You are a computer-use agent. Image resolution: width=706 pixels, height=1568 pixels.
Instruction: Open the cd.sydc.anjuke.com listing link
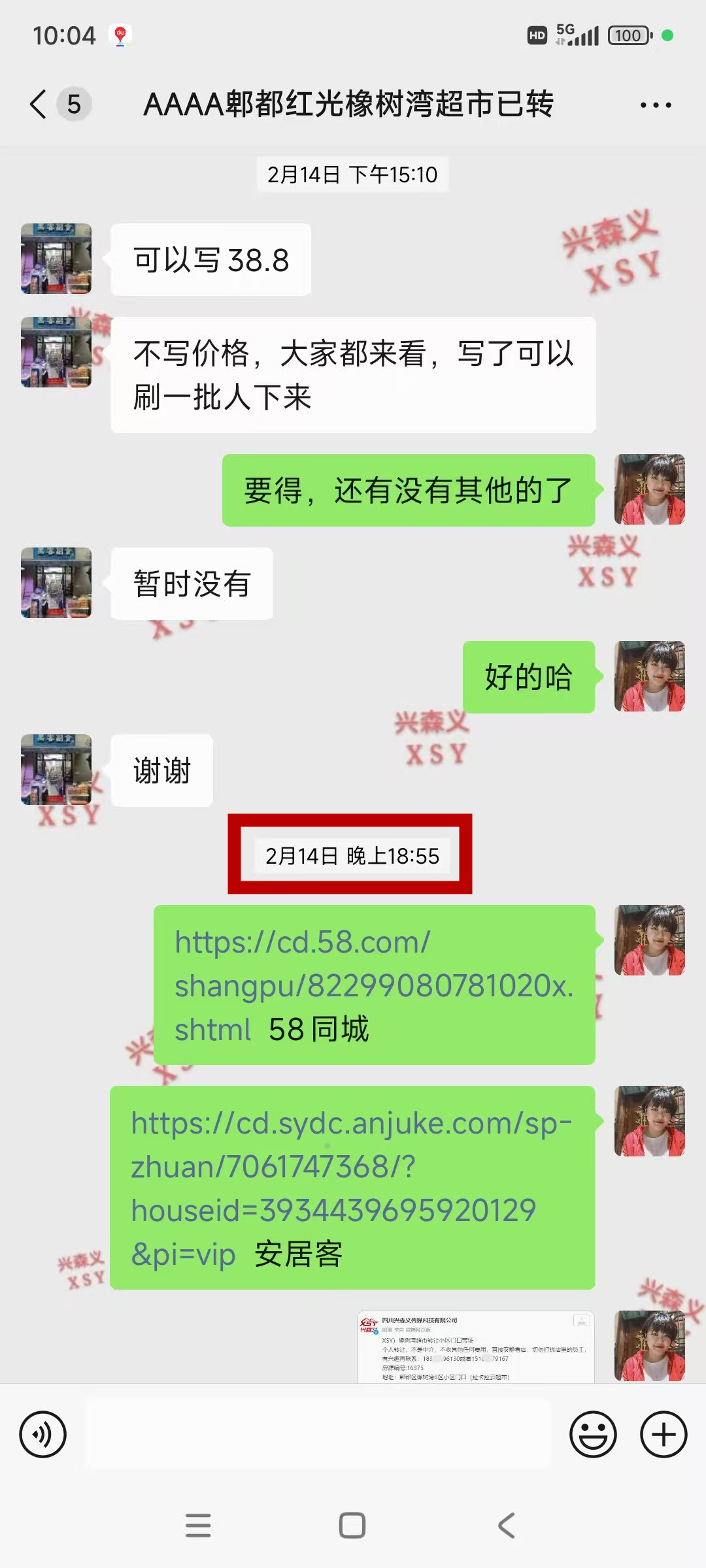(x=351, y=1167)
